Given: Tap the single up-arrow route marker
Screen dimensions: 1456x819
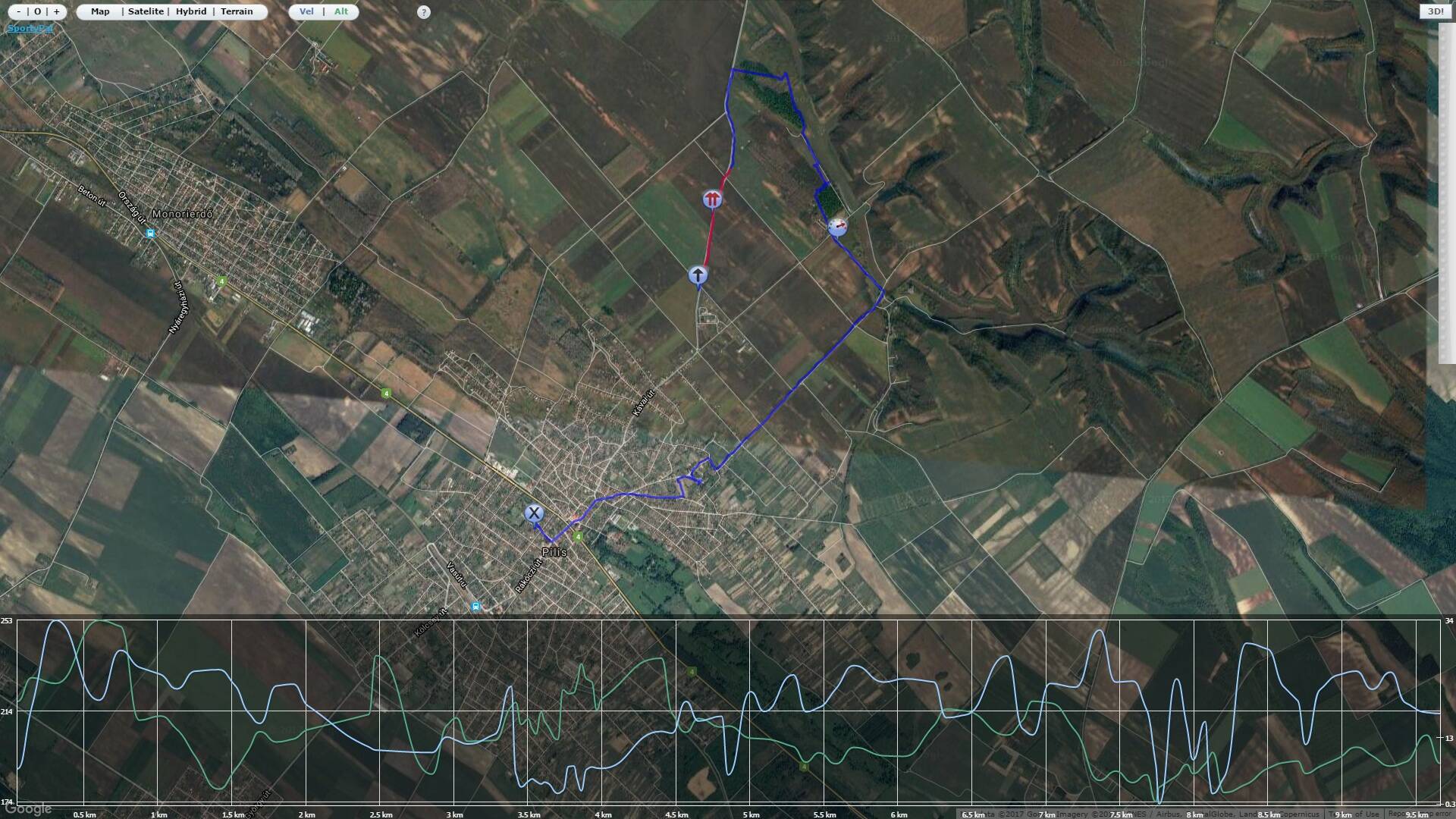Looking at the screenshot, I should point(698,275).
